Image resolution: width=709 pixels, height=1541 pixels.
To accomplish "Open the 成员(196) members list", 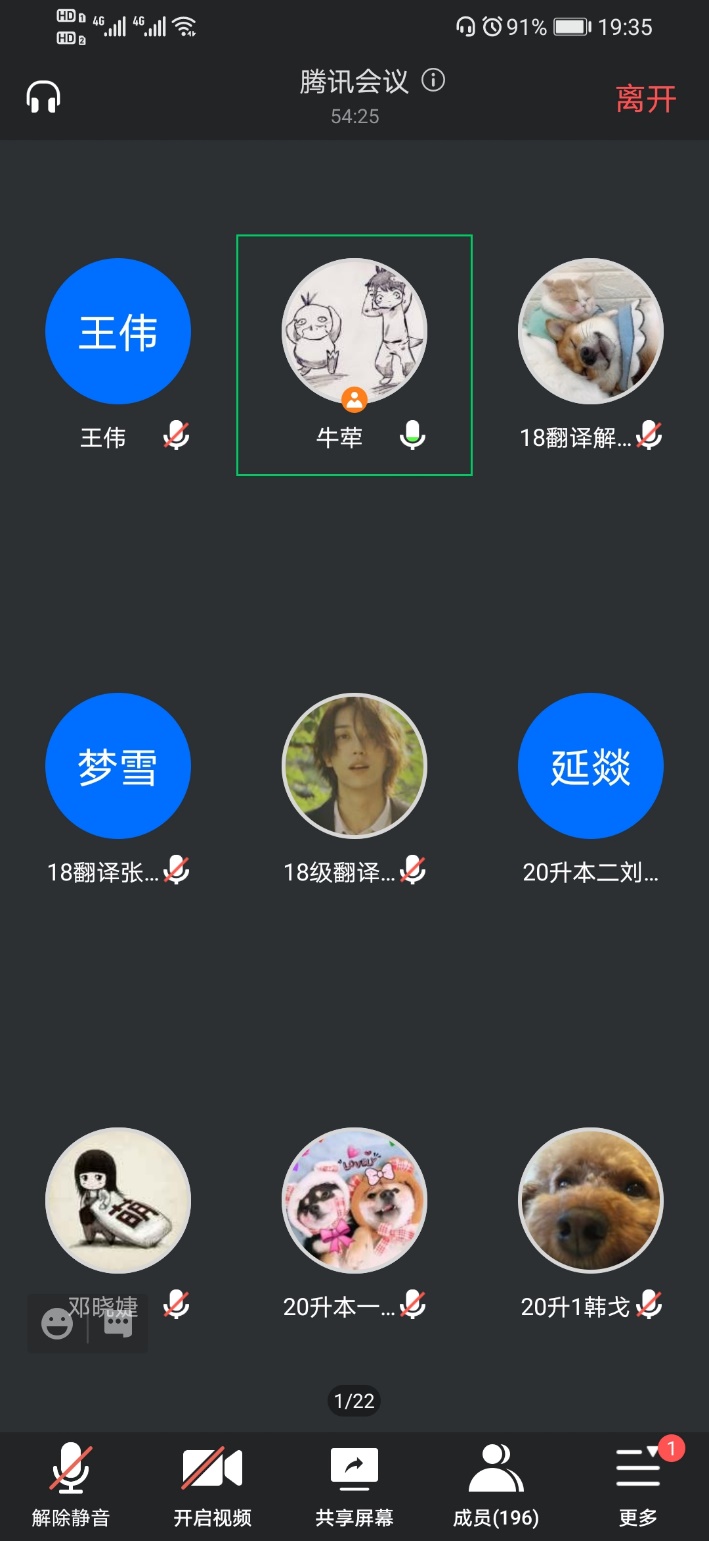I will (496, 1484).
